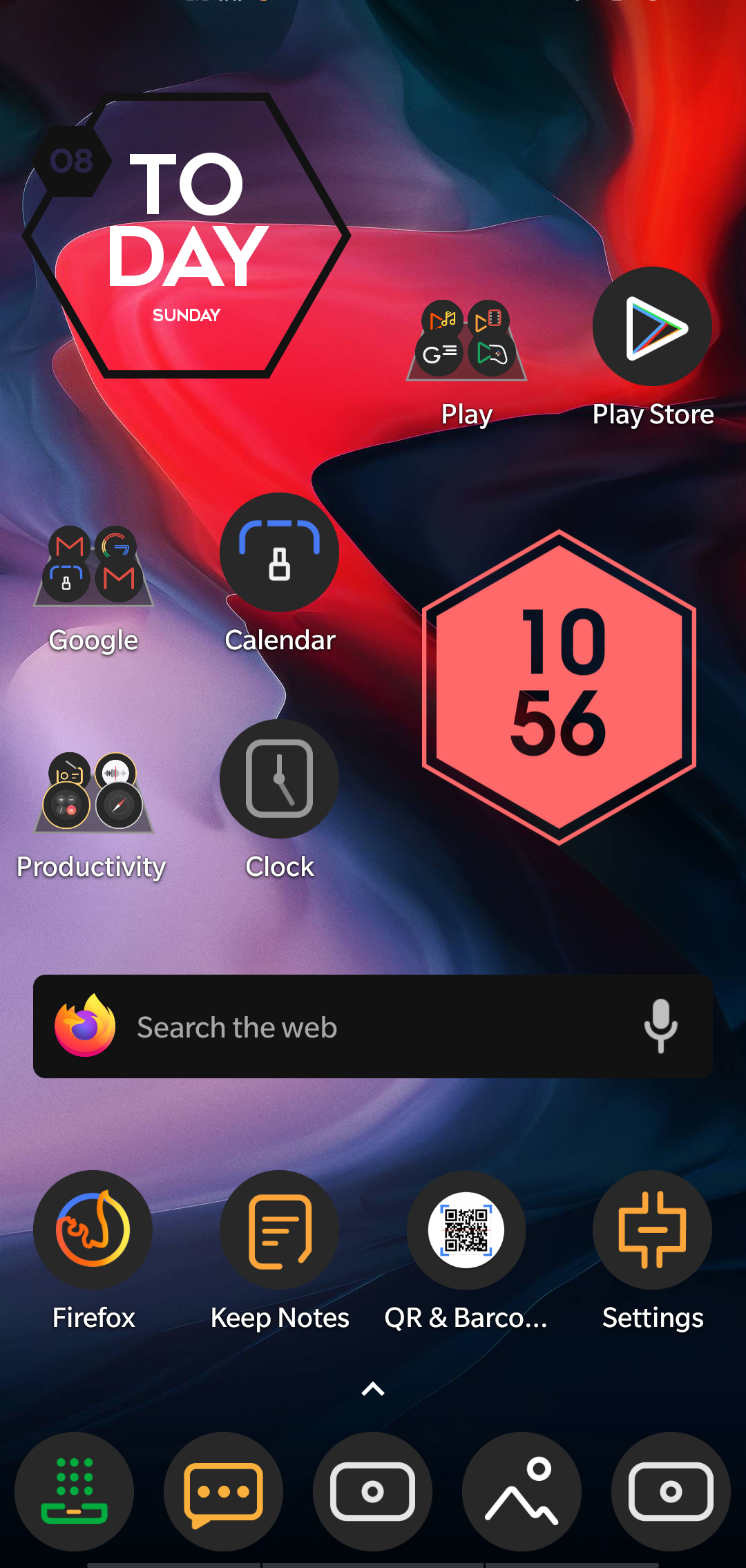Image resolution: width=746 pixels, height=1568 pixels.
Task: Start a voice search with the microphone
Action: 659,1027
